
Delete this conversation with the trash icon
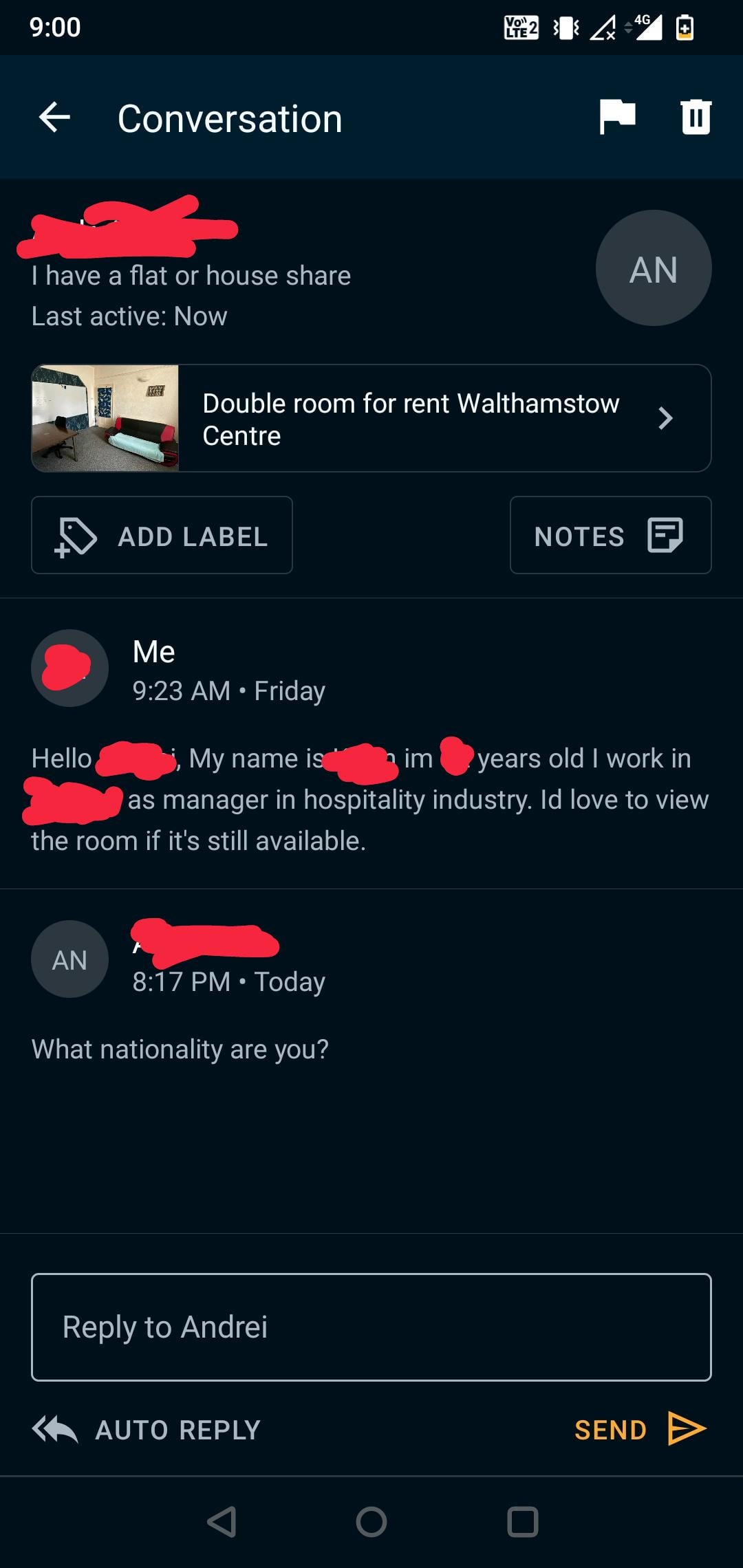[x=696, y=117]
